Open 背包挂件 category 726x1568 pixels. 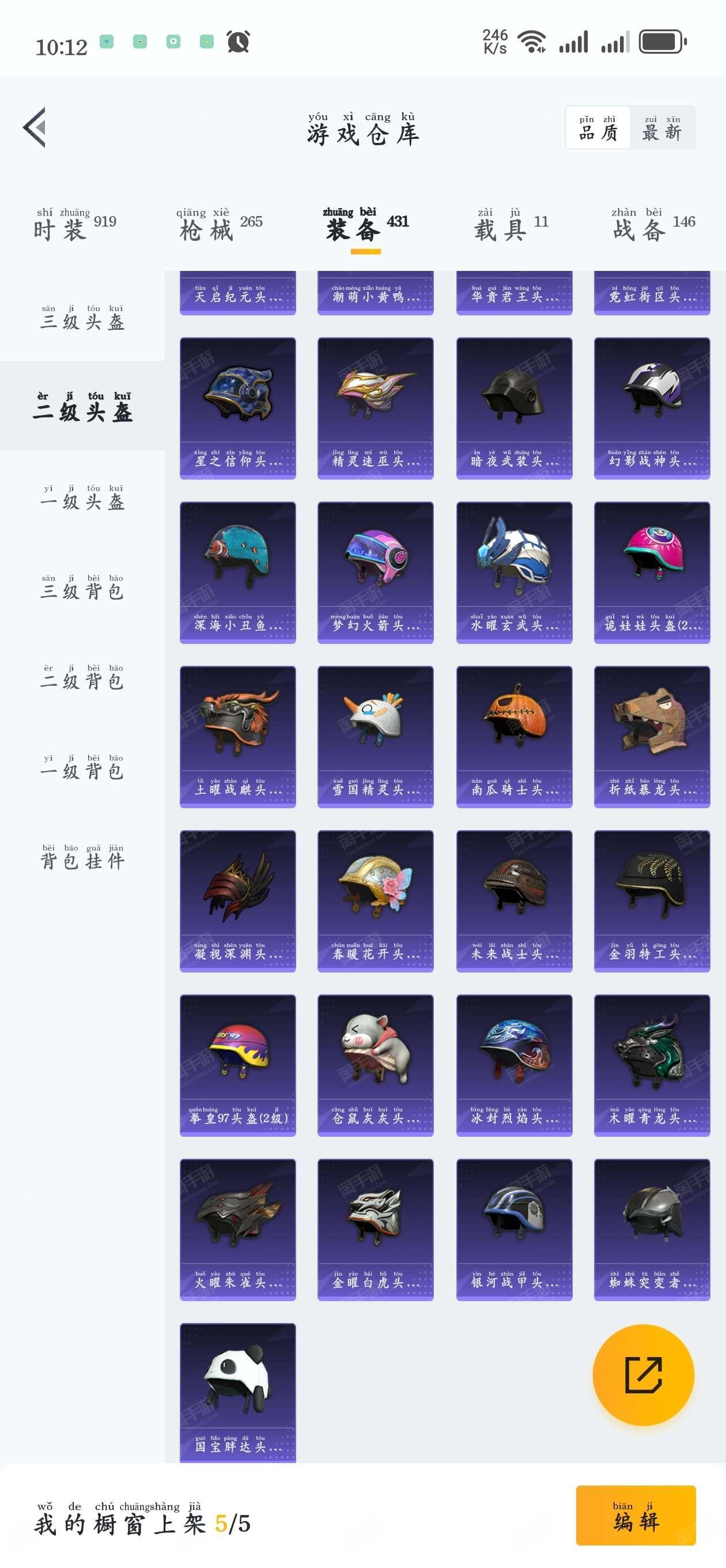pyautogui.click(x=82, y=856)
